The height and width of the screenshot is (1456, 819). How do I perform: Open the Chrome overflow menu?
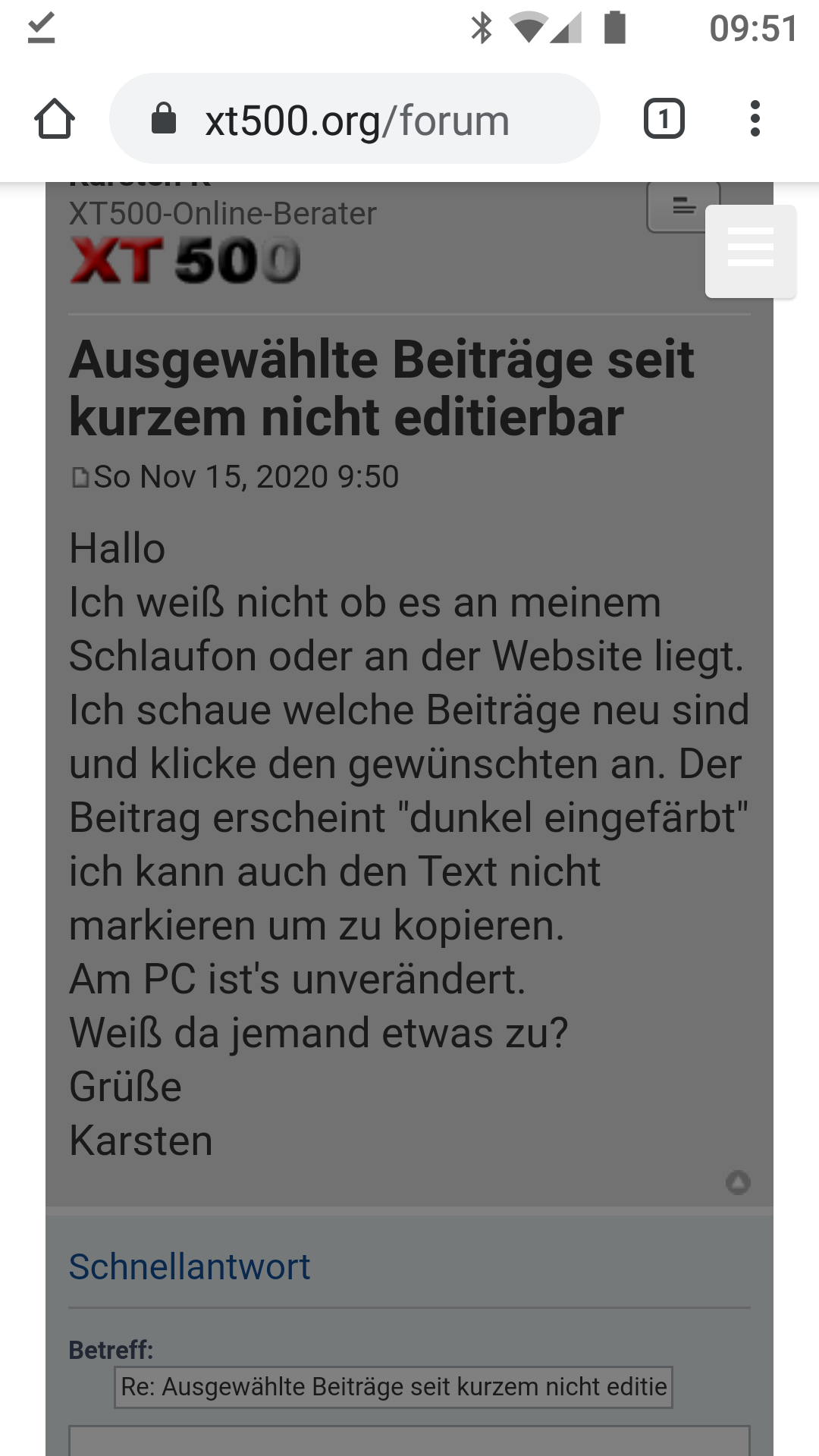[754, 119]
